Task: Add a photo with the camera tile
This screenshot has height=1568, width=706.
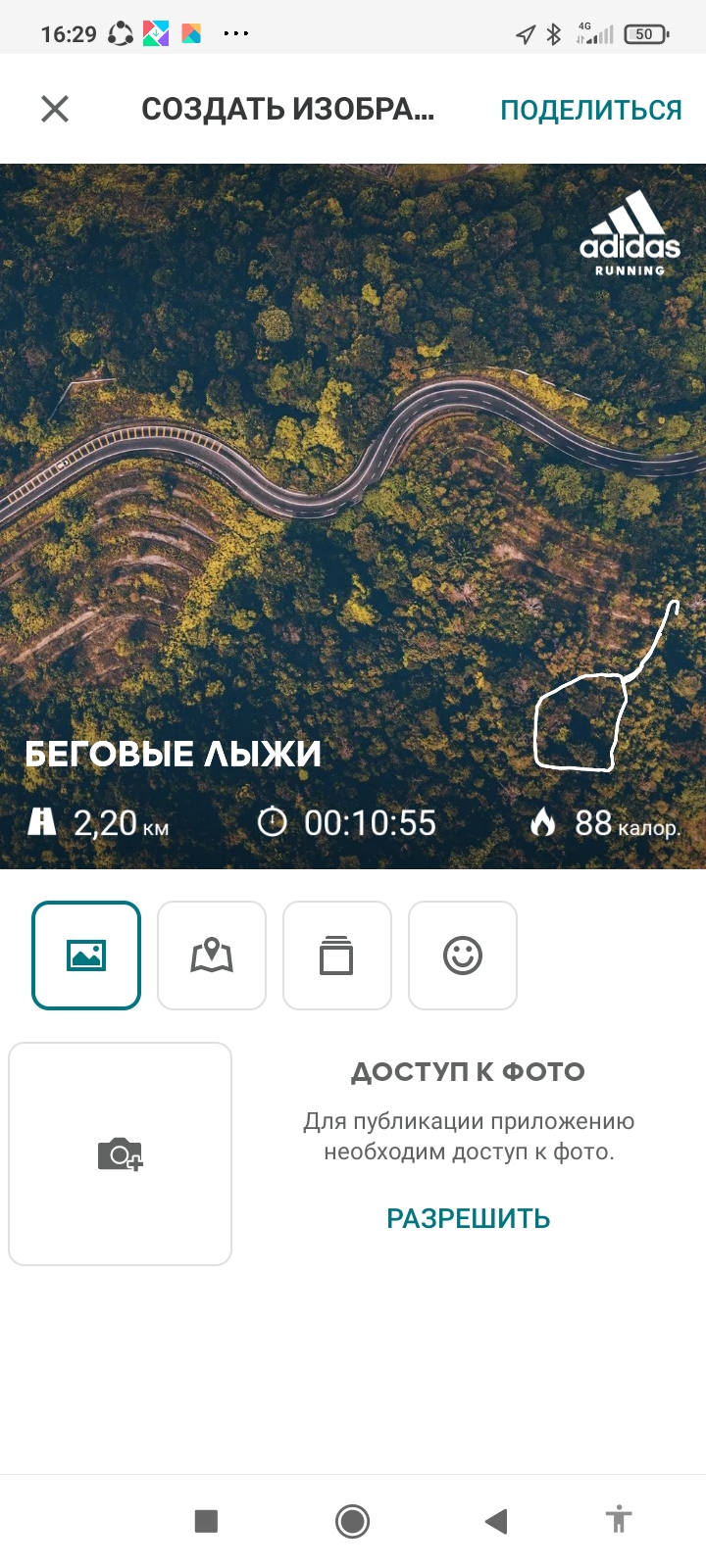Action: point(121,1153)
